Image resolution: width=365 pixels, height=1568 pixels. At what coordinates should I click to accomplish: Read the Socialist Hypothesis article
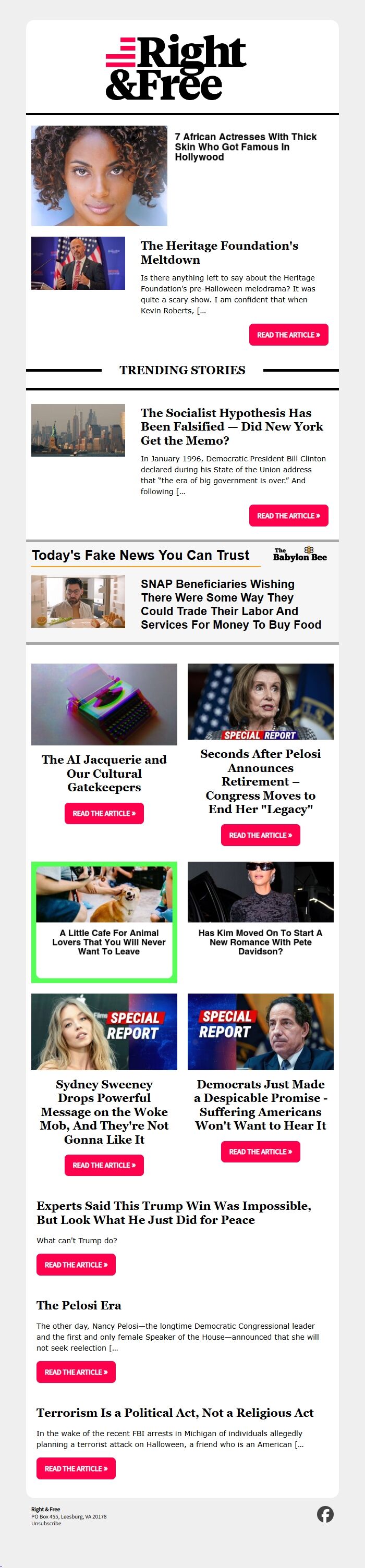click(x=288, y=516)
